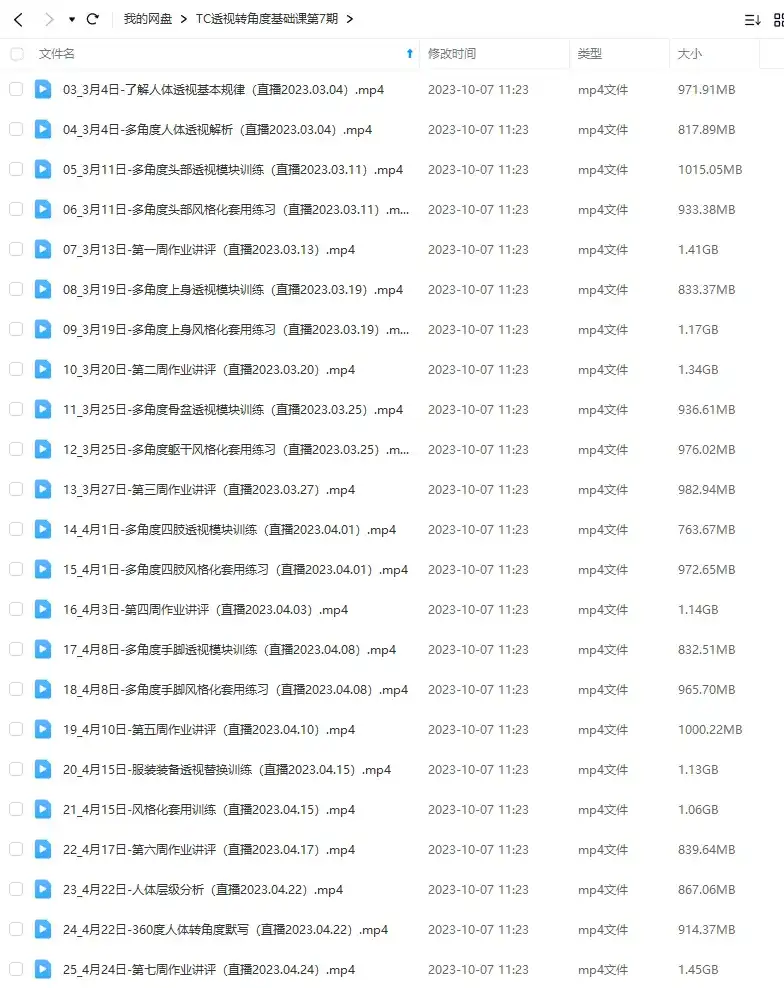Open 13_3月27日-第三周作业讲评 mp4
784x988 pixels.
(208, 490)
